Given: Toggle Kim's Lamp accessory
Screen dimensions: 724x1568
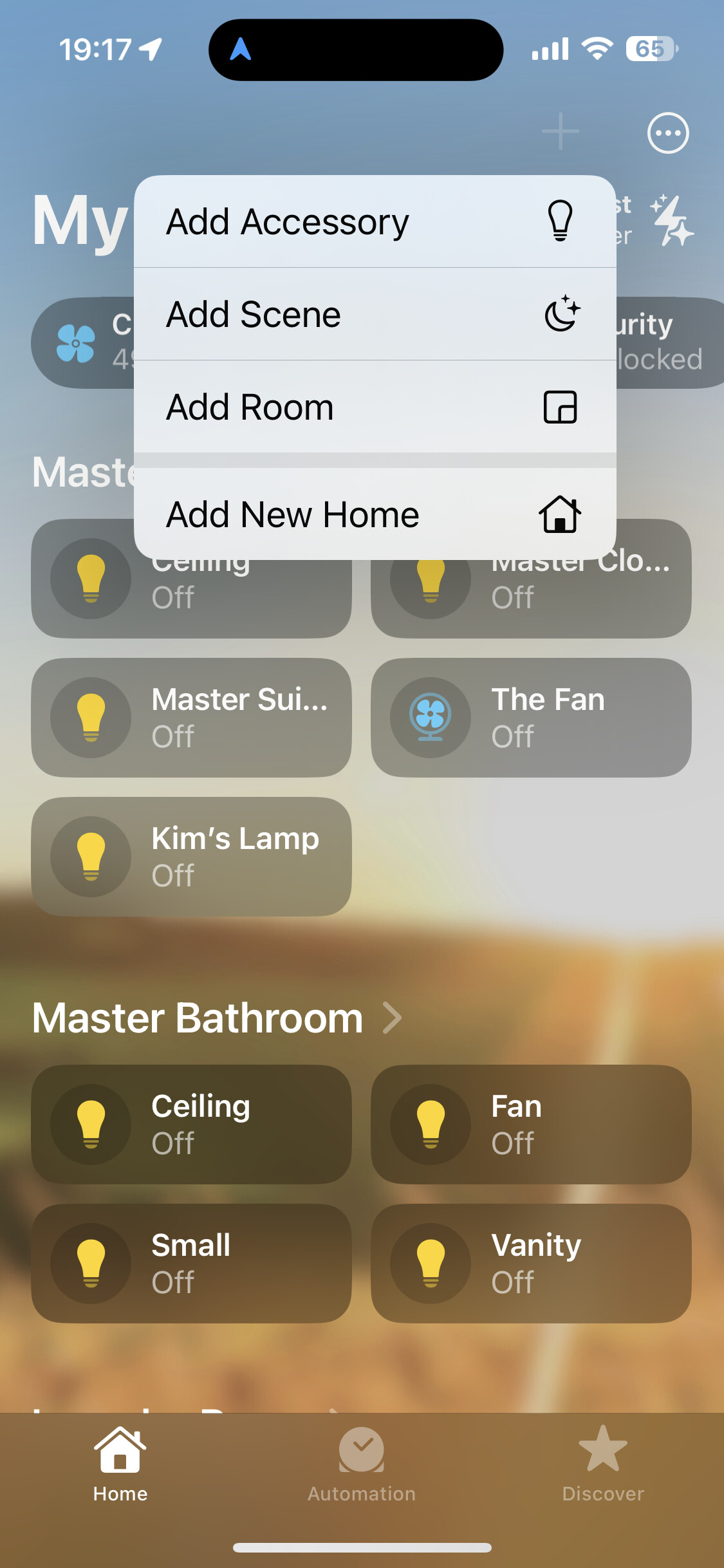Looking at the screenshot, I should 191,856.
